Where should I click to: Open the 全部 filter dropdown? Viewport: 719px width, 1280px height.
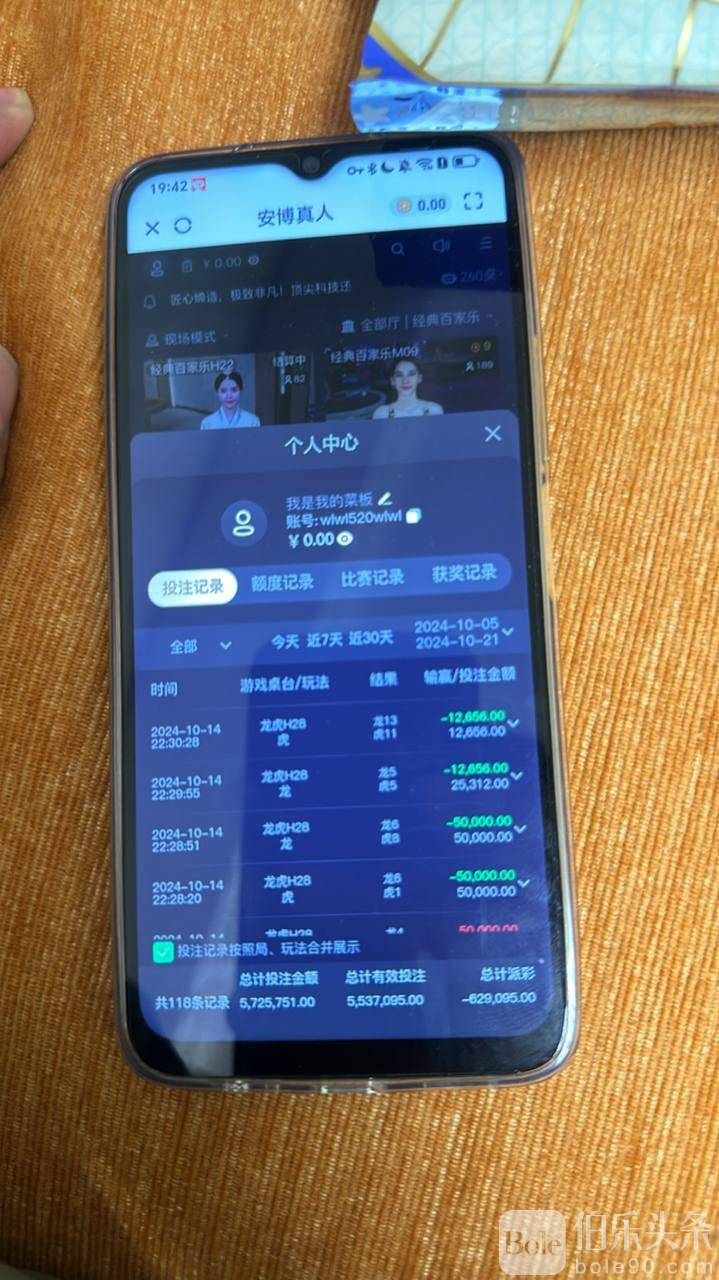[x=200, y=646]
